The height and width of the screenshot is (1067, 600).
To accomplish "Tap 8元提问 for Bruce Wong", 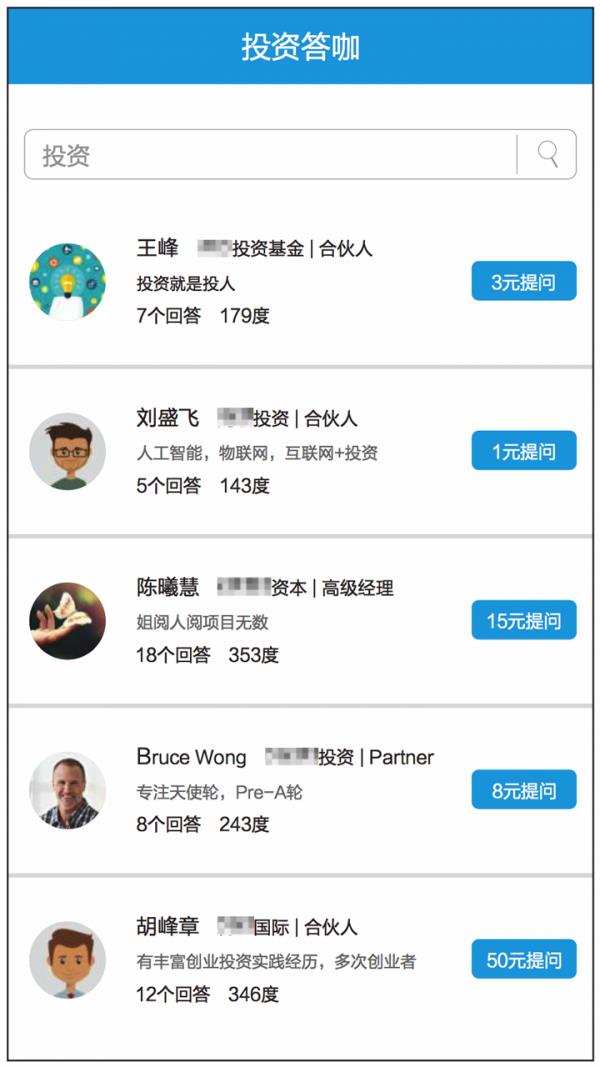I will point(524,790).
